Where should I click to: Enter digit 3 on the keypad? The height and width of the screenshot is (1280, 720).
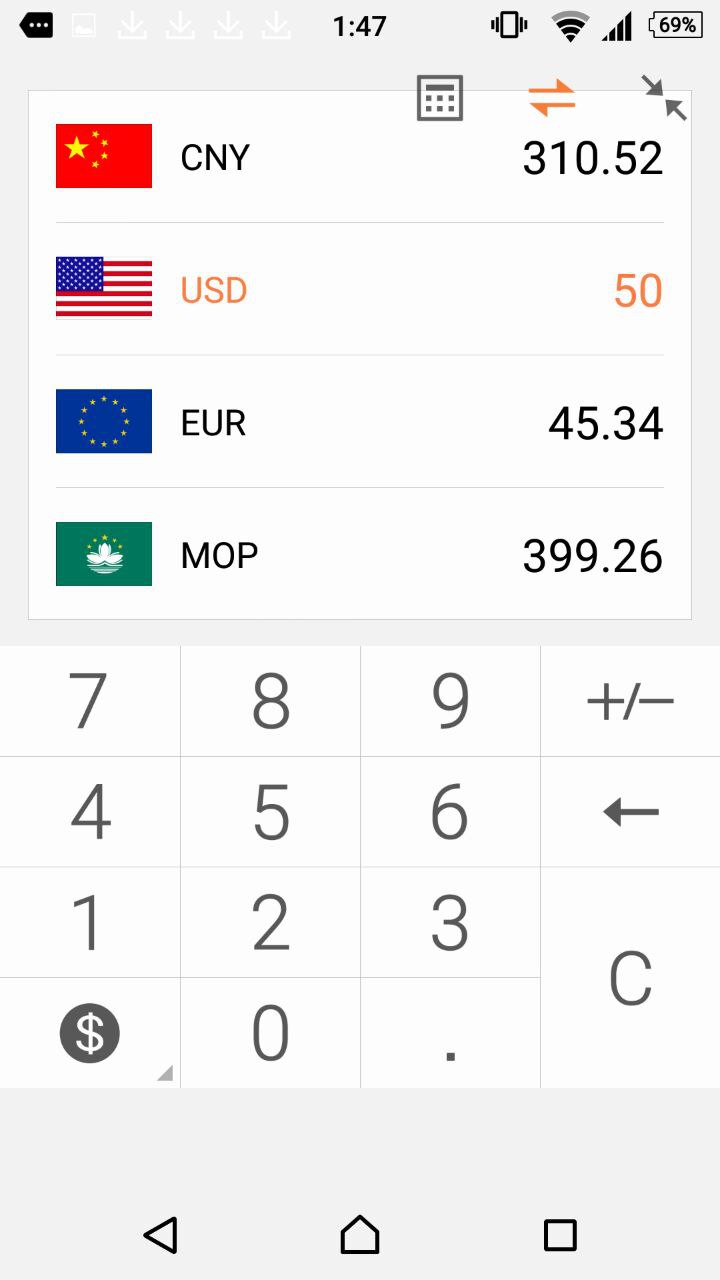click(x=450, y=922)
